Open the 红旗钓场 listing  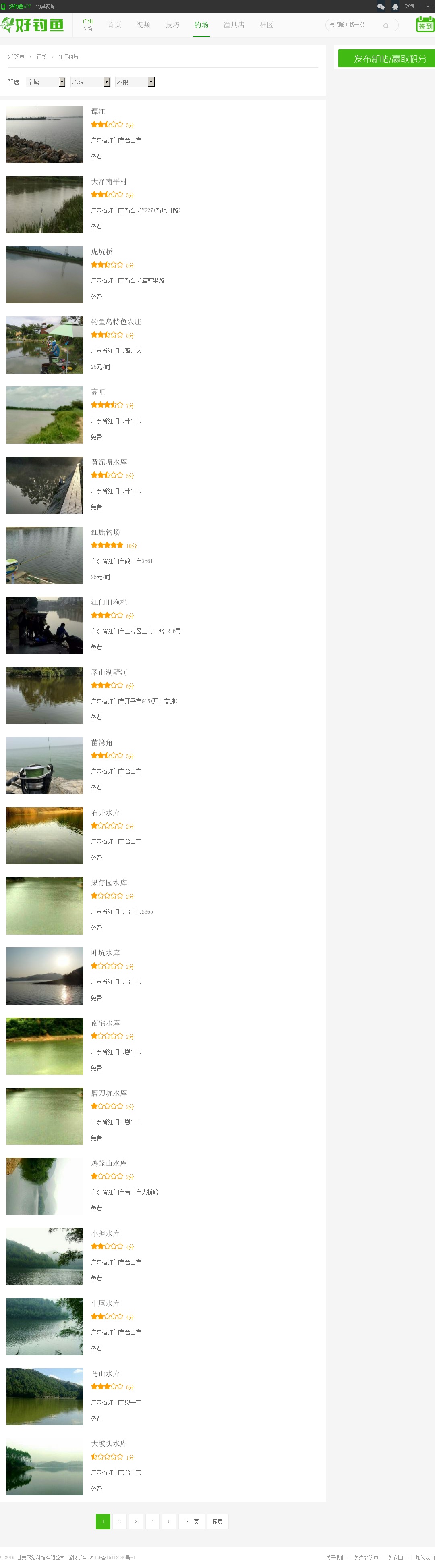105,532
